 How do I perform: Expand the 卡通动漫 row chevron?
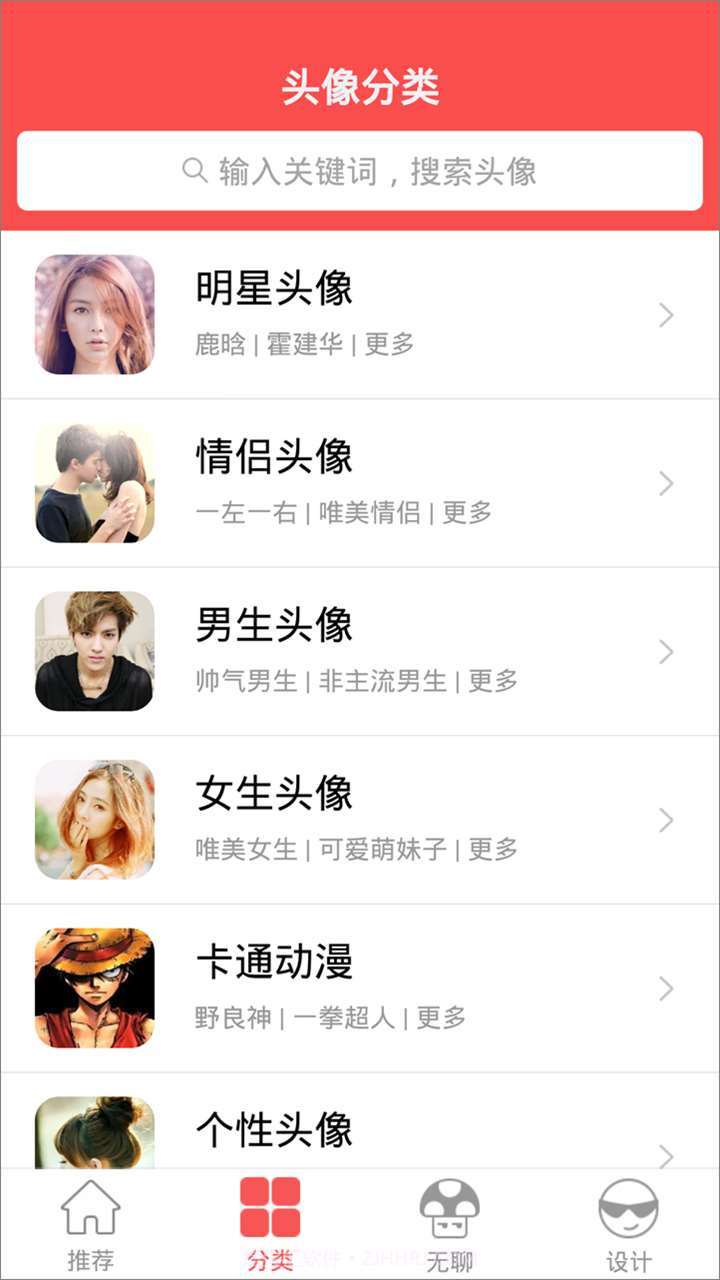(x=666, y=986)
